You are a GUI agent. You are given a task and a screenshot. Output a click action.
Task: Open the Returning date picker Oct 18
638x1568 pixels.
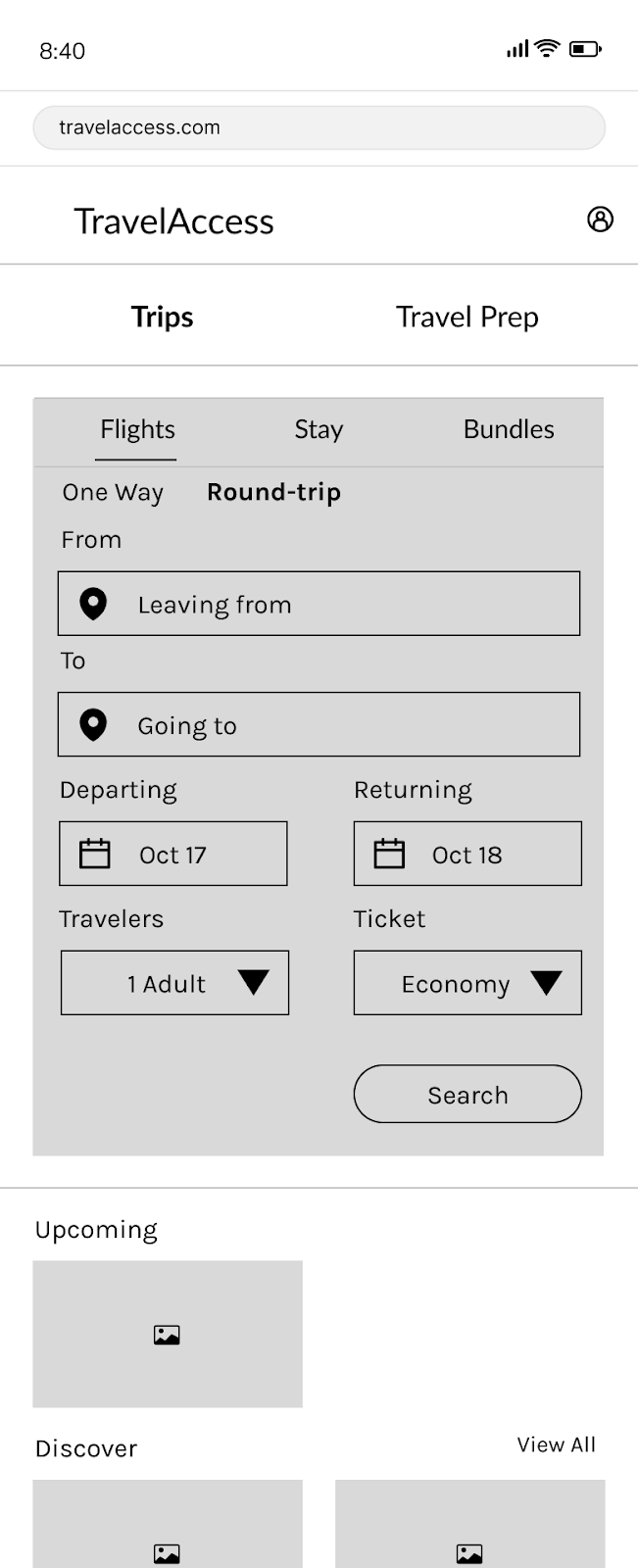[x=466, y=854]
